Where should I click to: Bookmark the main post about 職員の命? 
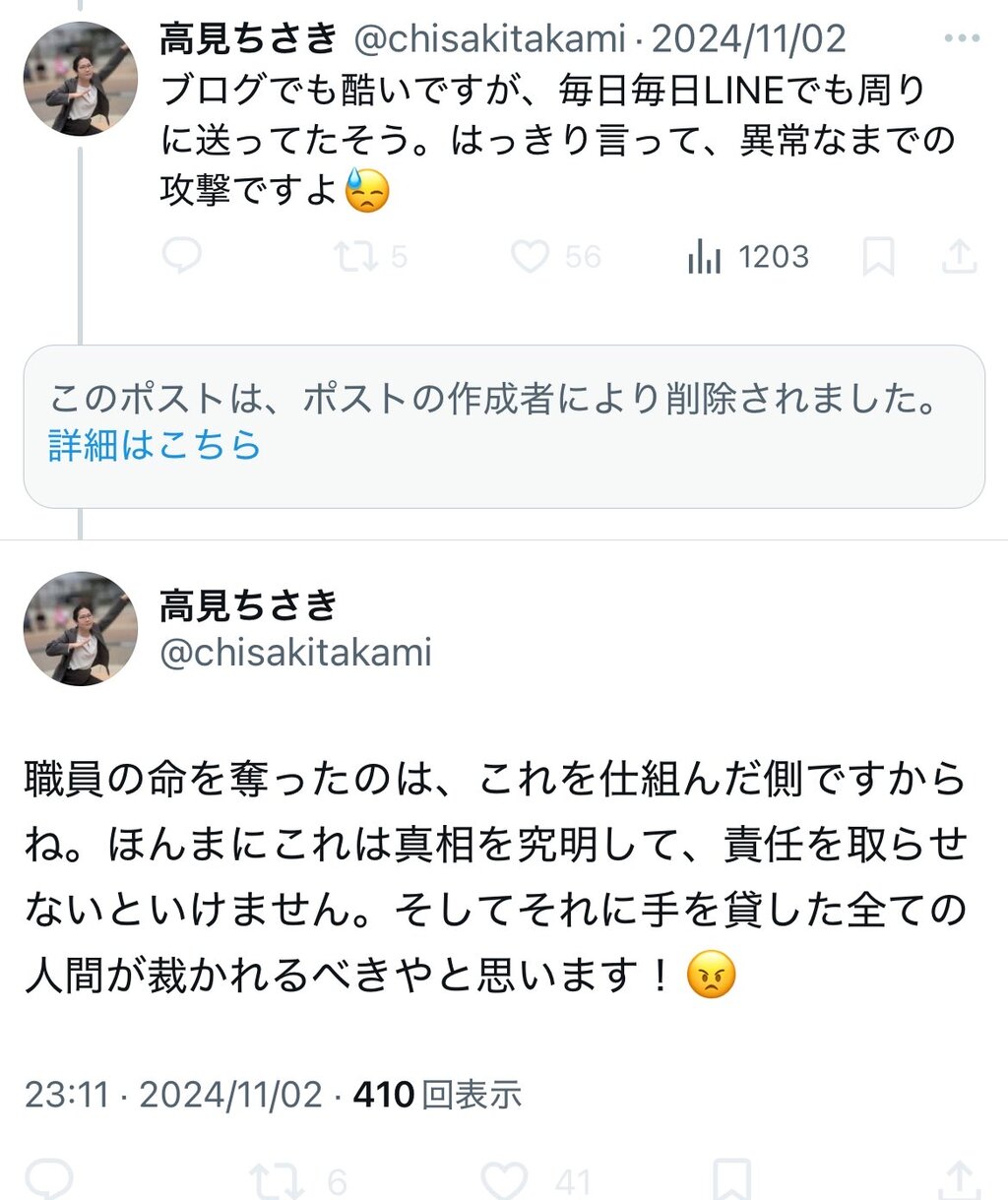point(731,1179)
